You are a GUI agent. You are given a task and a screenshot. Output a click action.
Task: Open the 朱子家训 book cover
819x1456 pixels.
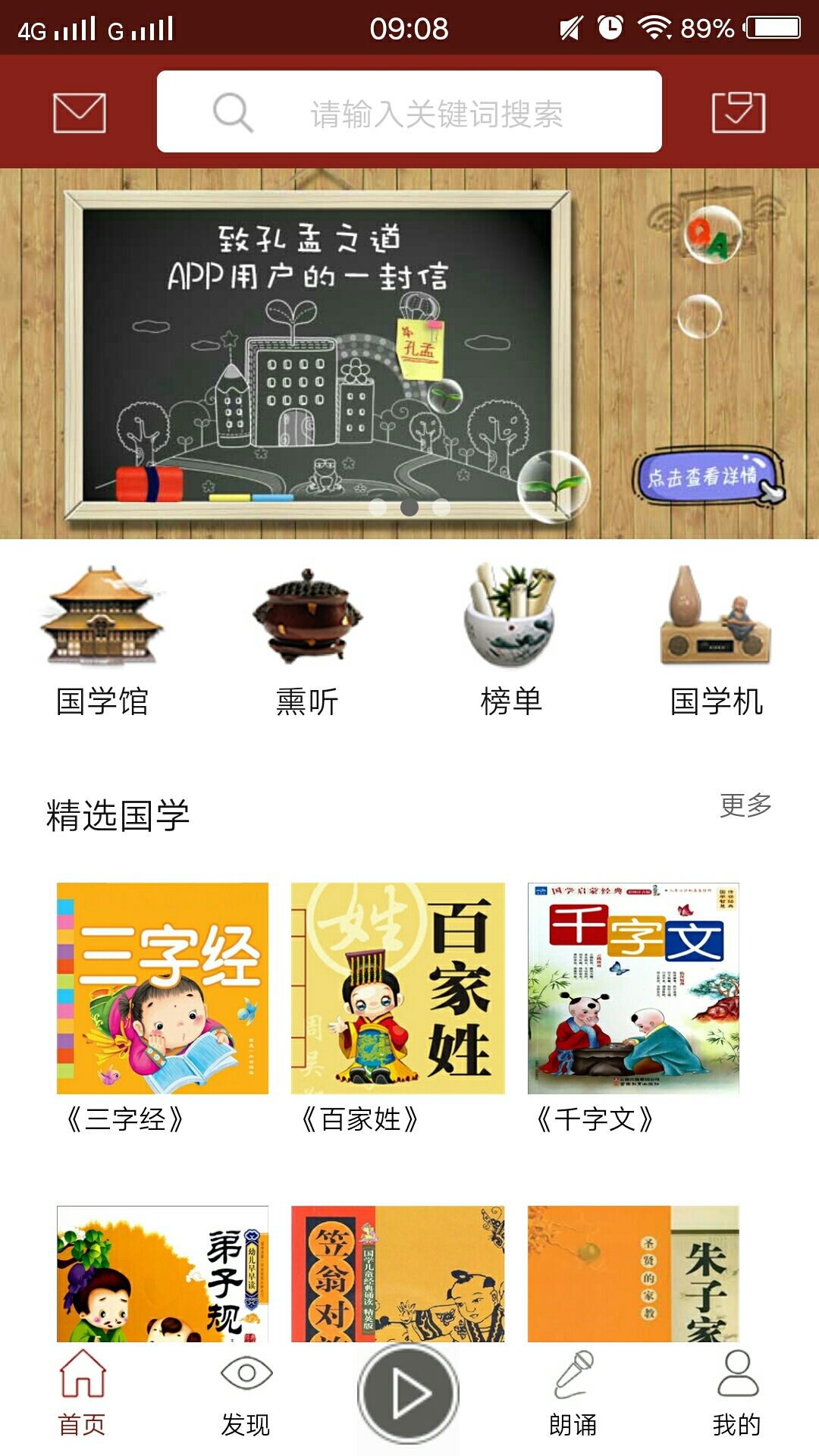coord(633,1274)
